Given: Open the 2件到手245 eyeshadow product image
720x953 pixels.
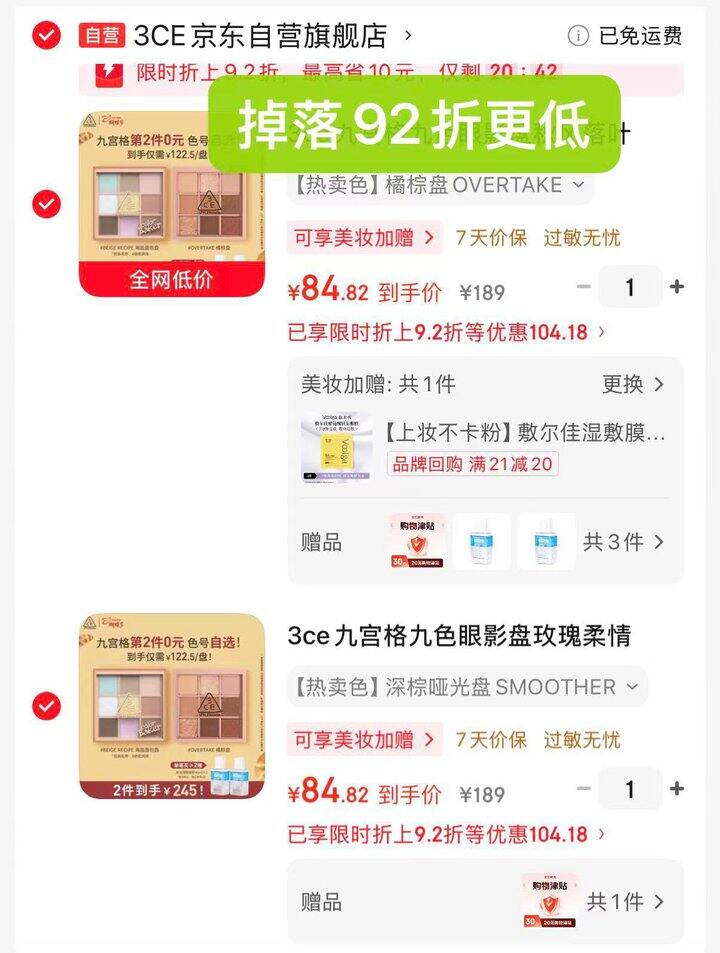Looking at the screenshot, I should click(x=172, y=706).
